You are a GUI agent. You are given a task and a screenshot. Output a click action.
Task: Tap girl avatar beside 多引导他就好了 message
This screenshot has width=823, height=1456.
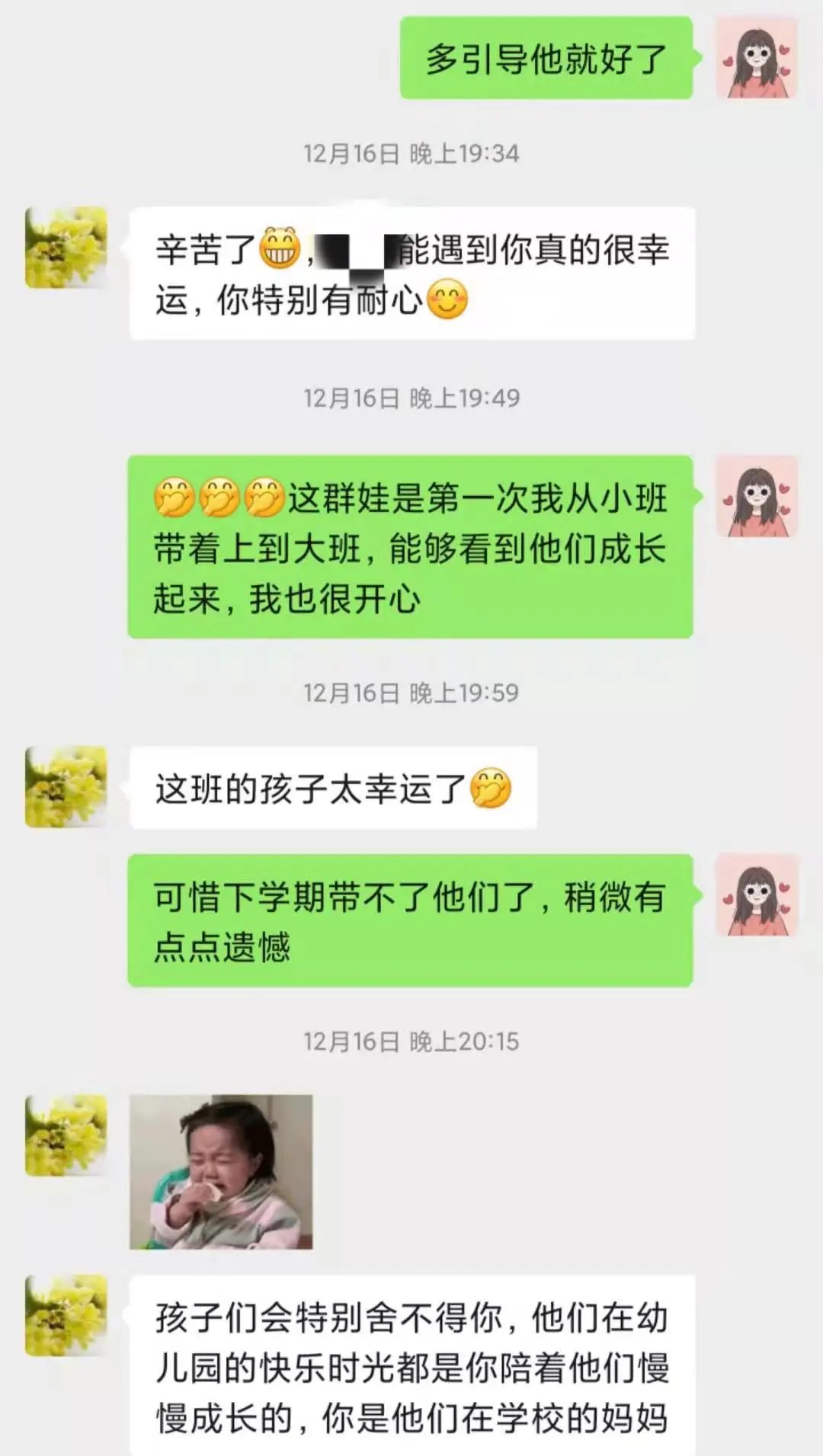click(757, 59)
